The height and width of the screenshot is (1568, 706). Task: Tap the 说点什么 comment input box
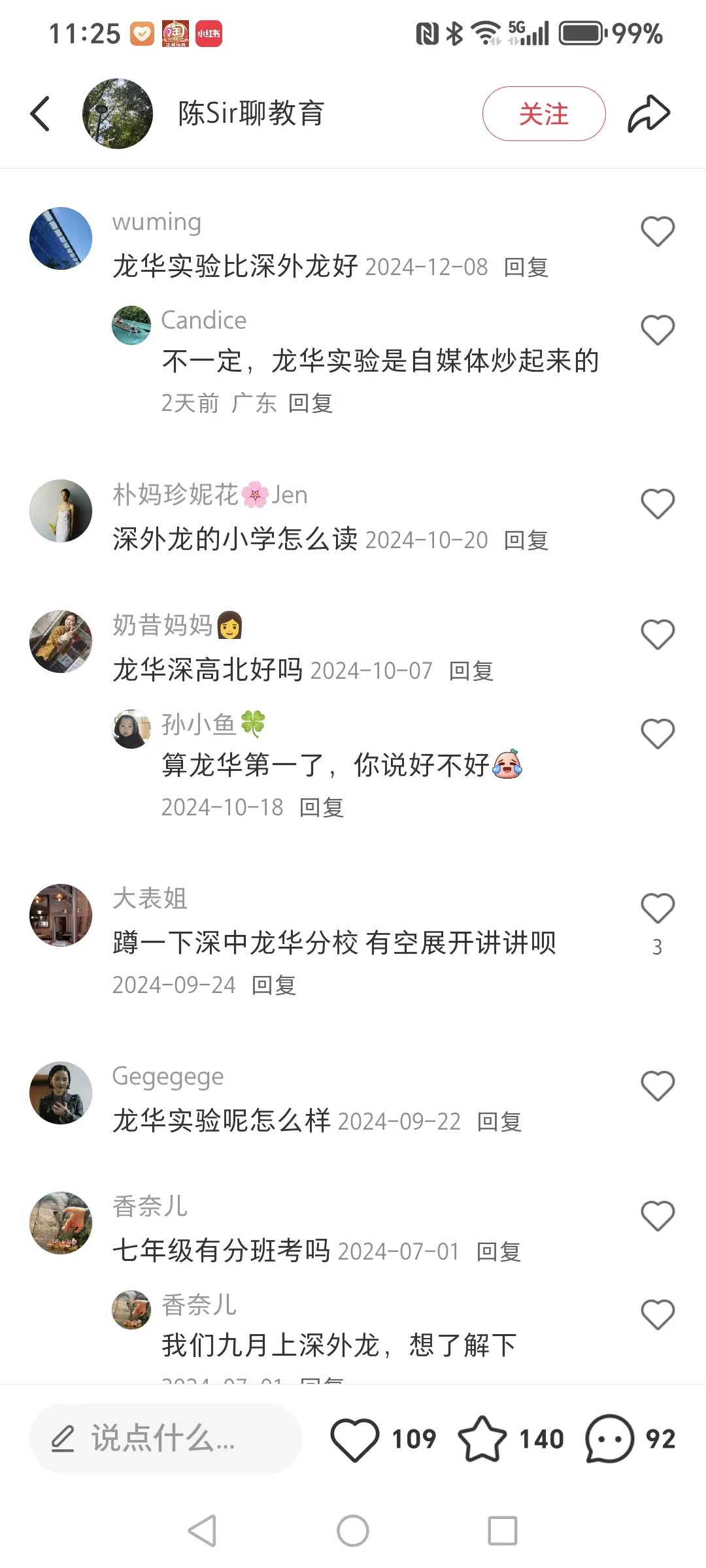pos(165,1439)
